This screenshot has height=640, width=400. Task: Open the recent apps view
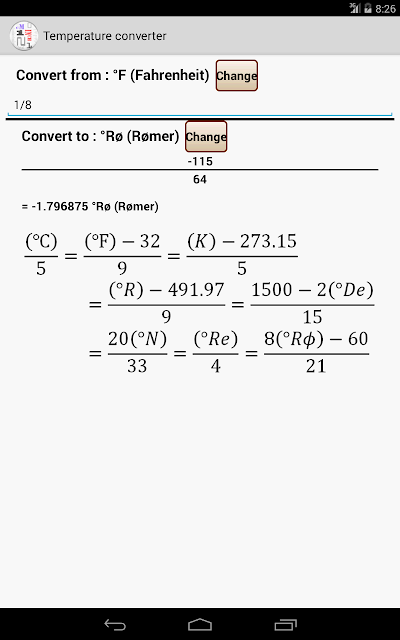285,624
